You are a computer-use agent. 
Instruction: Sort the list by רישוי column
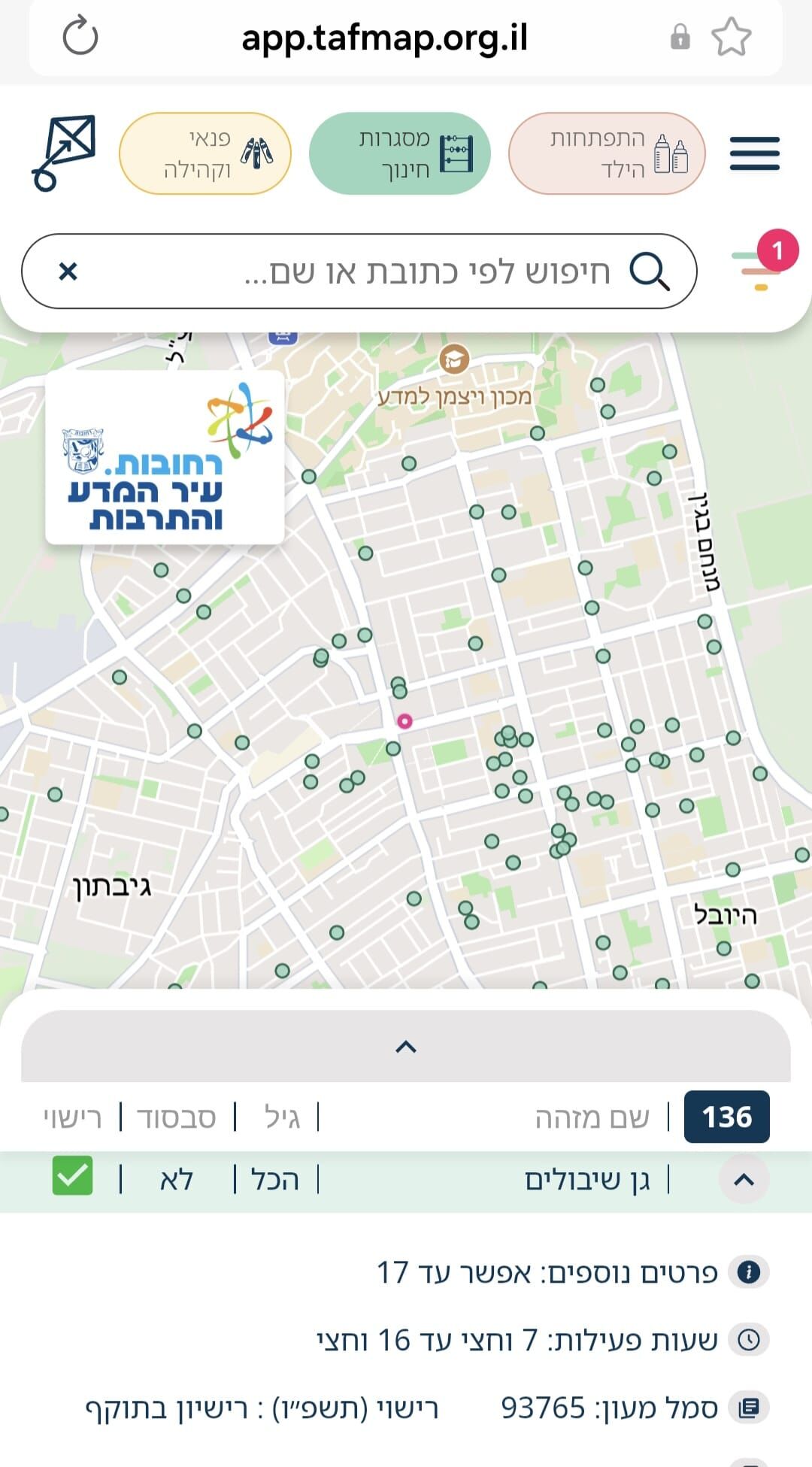[72, 1117]
